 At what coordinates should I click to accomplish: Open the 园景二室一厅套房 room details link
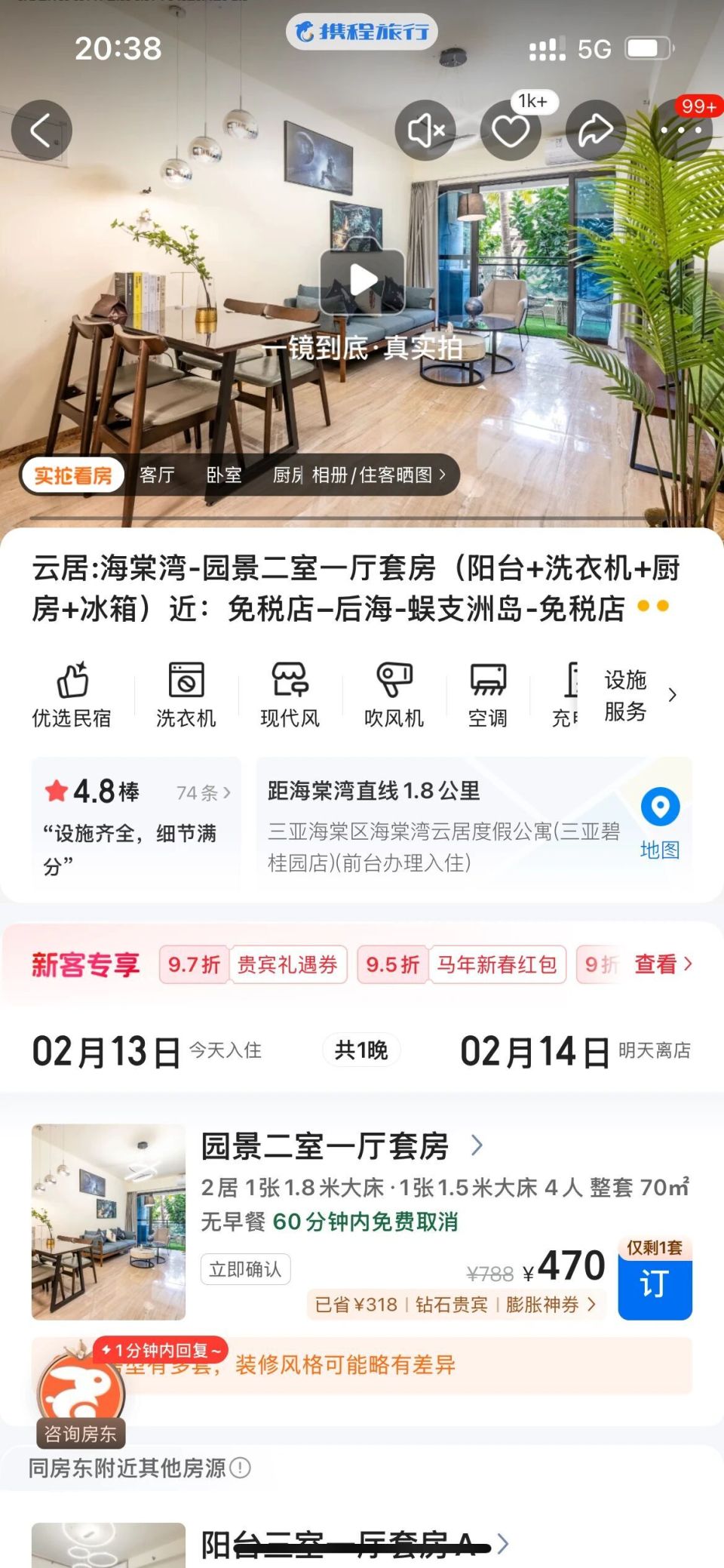click(x=326, y=1148)
